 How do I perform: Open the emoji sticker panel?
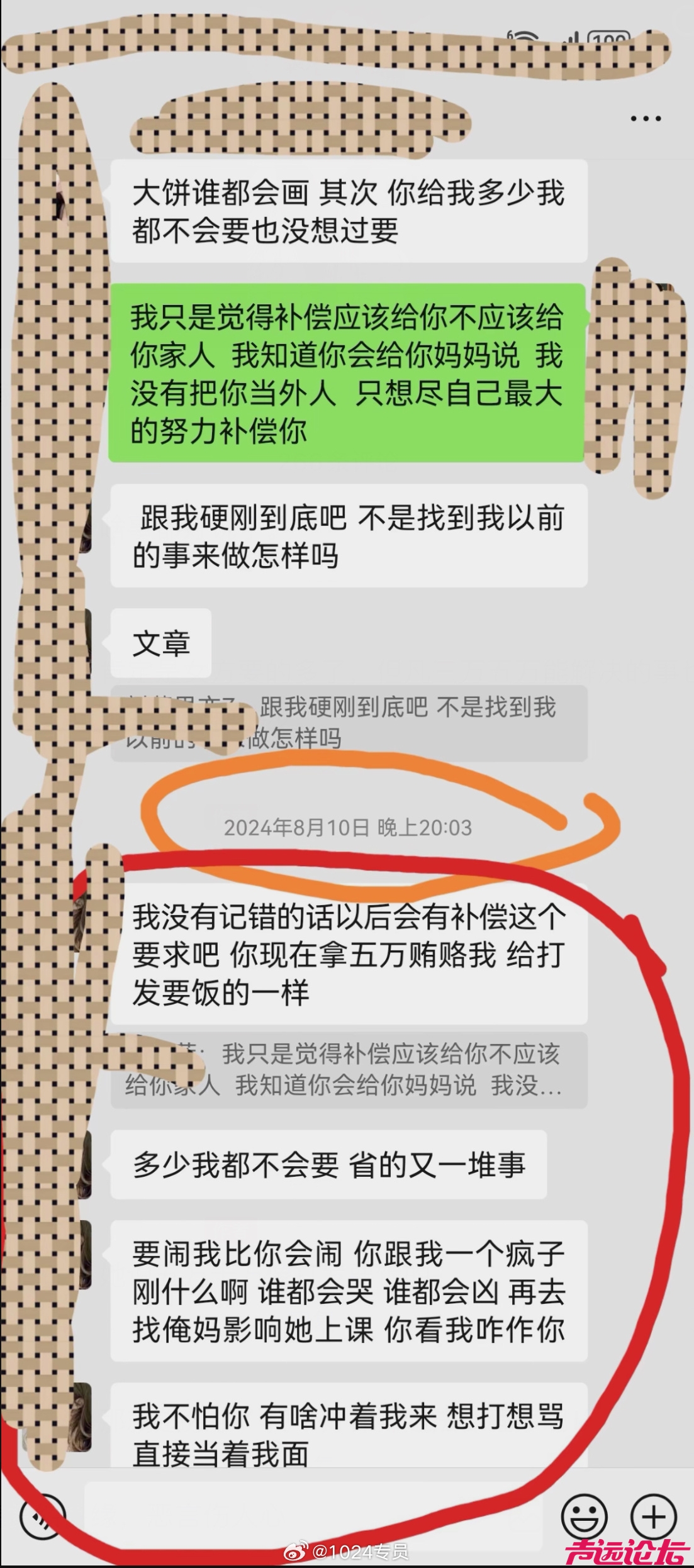tap(584, 1517)
